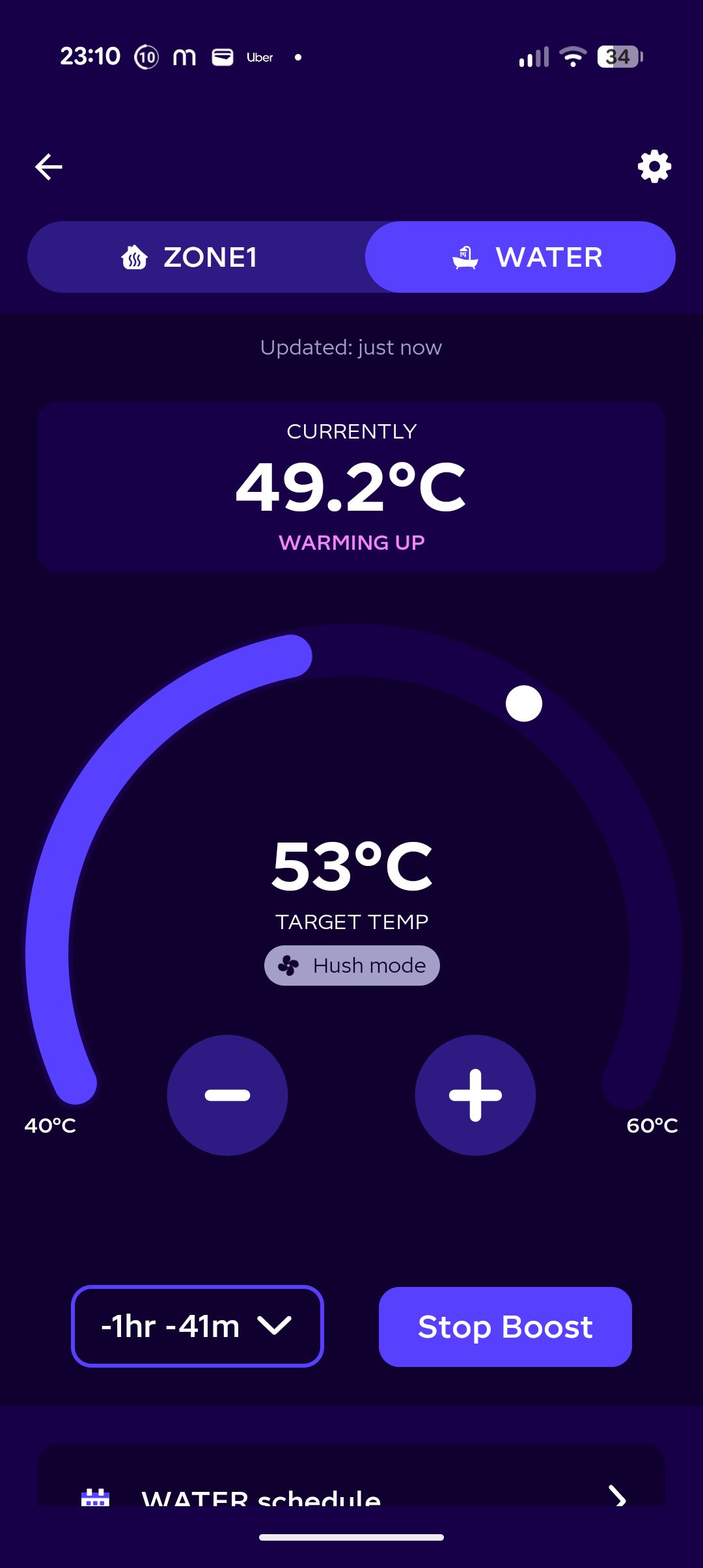Open settings via the gear icon
The width and height of the screenshot is (703, 1568).
click(654, 167)
